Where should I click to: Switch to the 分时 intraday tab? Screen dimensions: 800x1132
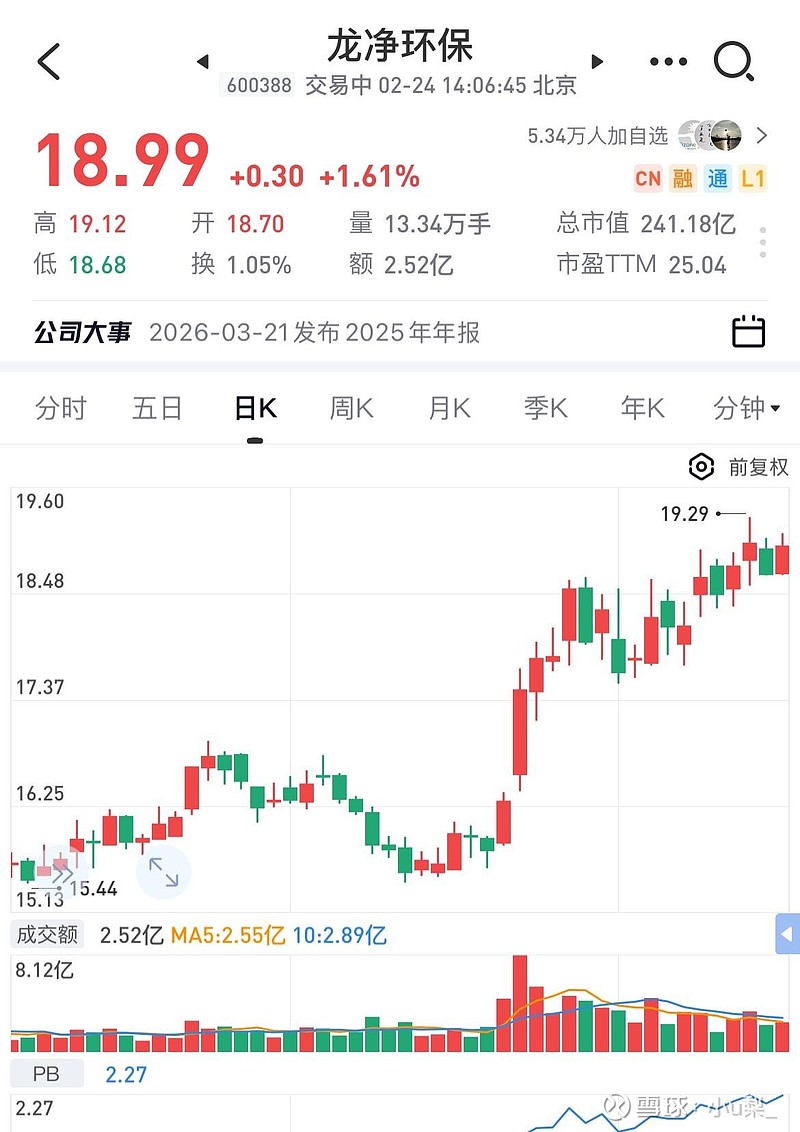pyautogui.click(x=60, y=408)
